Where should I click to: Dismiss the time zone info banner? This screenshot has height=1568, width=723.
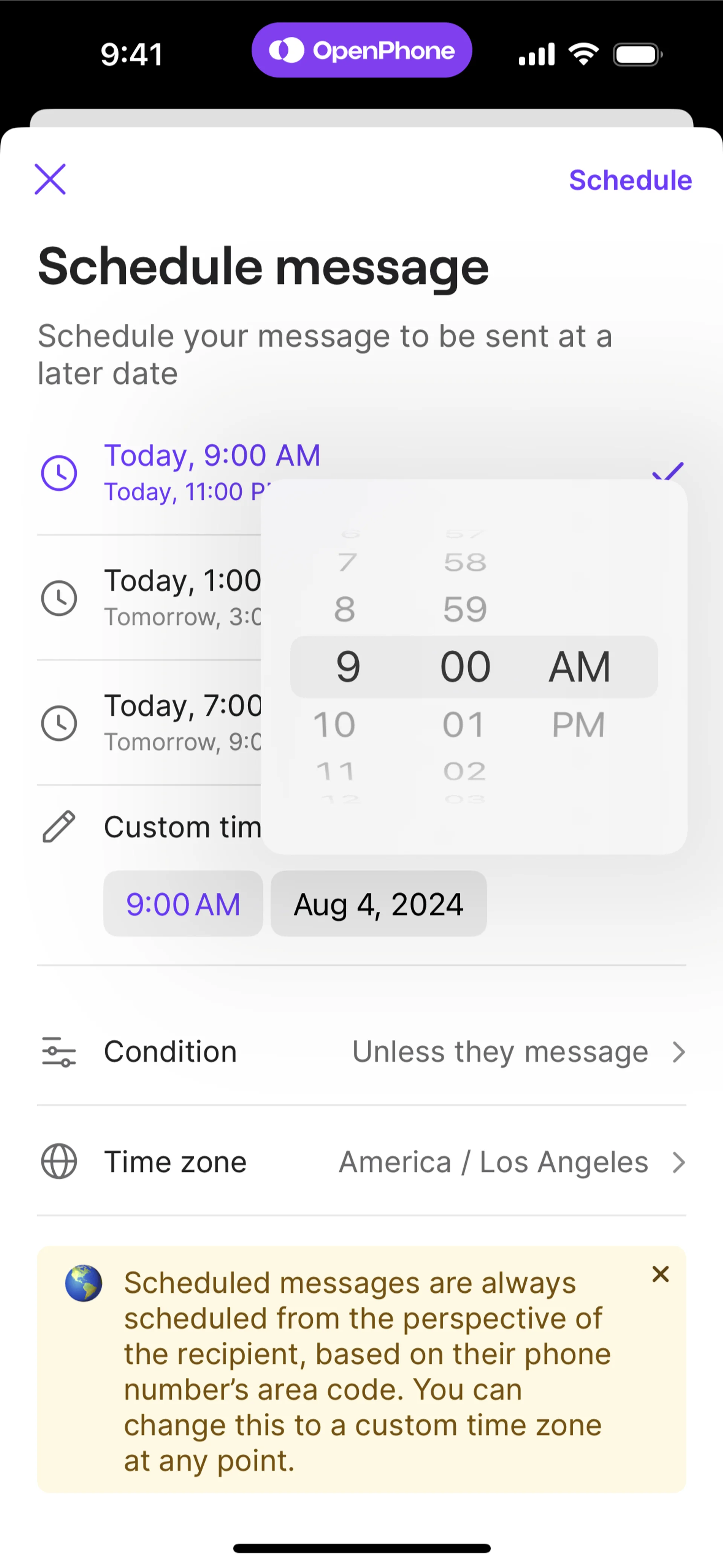tap(660, 1274)
